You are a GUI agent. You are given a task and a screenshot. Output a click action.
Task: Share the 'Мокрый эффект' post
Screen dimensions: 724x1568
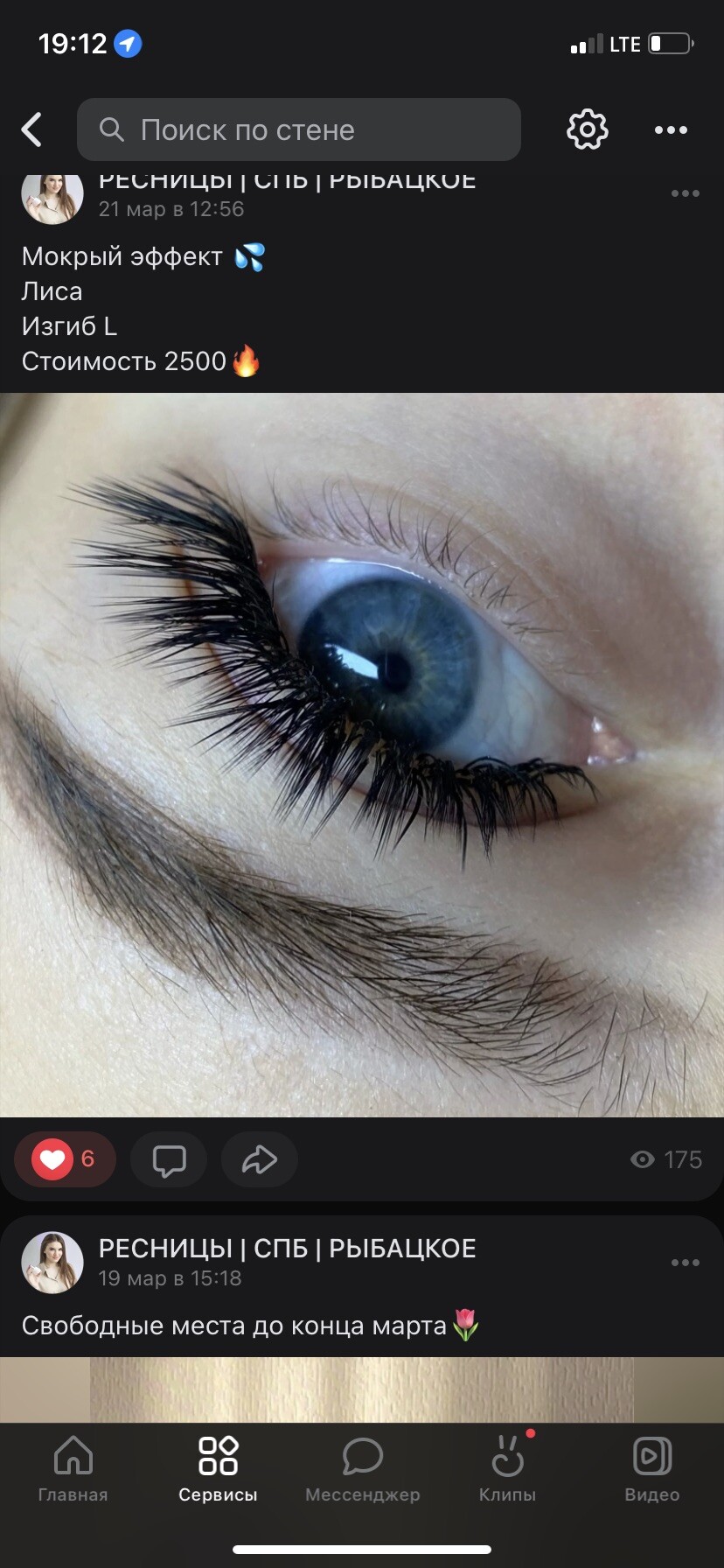(260, 1159)
